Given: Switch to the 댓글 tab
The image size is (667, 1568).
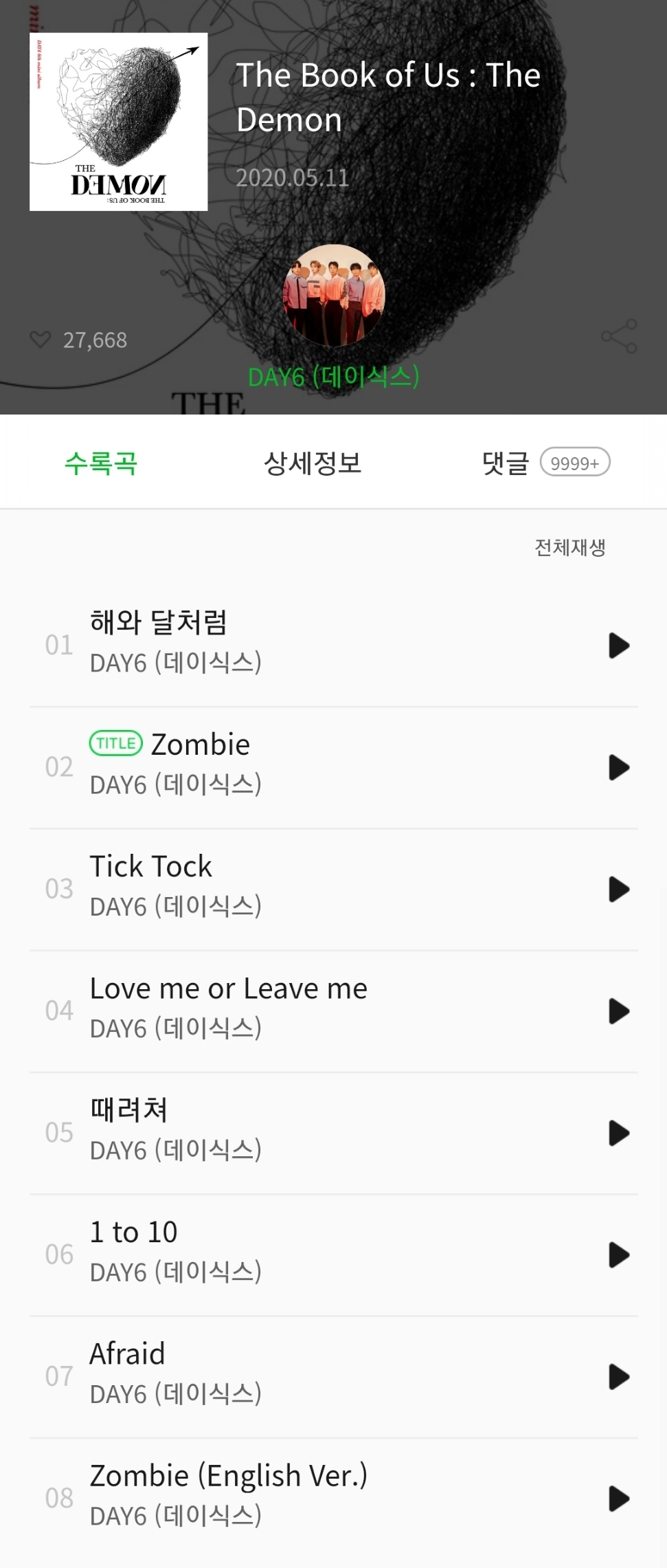Looking at the screenshot, I should click(545, 463).
